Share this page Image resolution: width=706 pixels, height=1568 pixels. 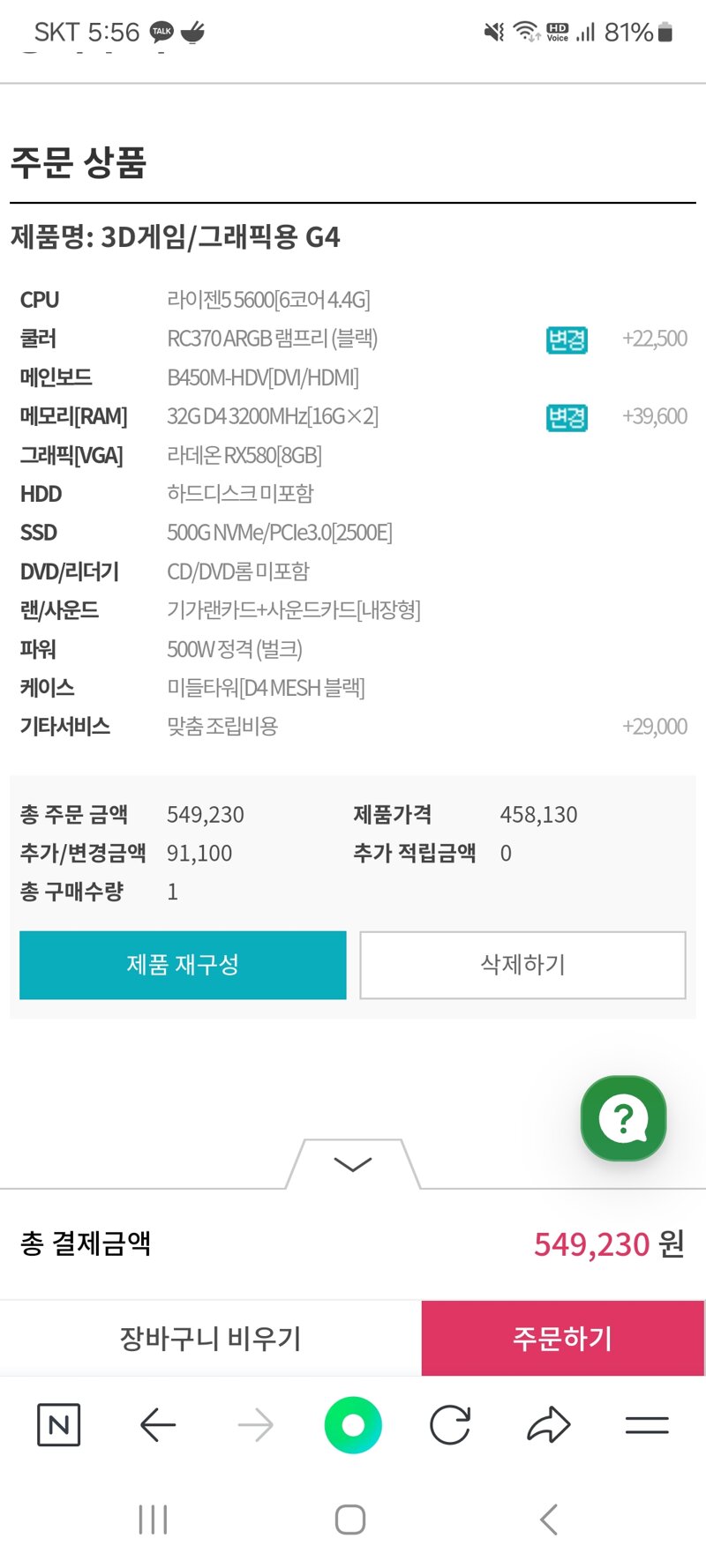point(548,1425)
